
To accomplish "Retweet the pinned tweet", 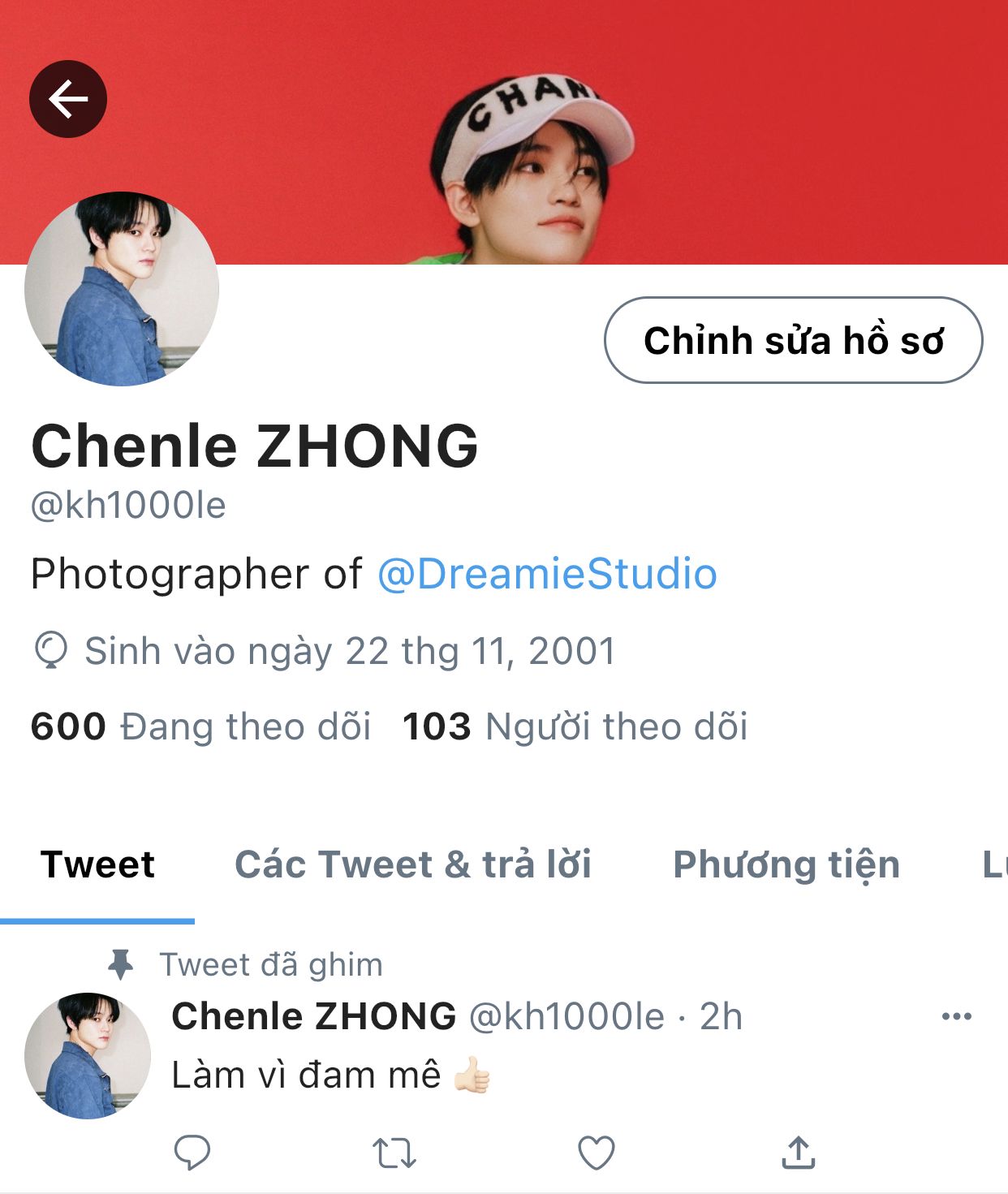I will pos(394,1153).
